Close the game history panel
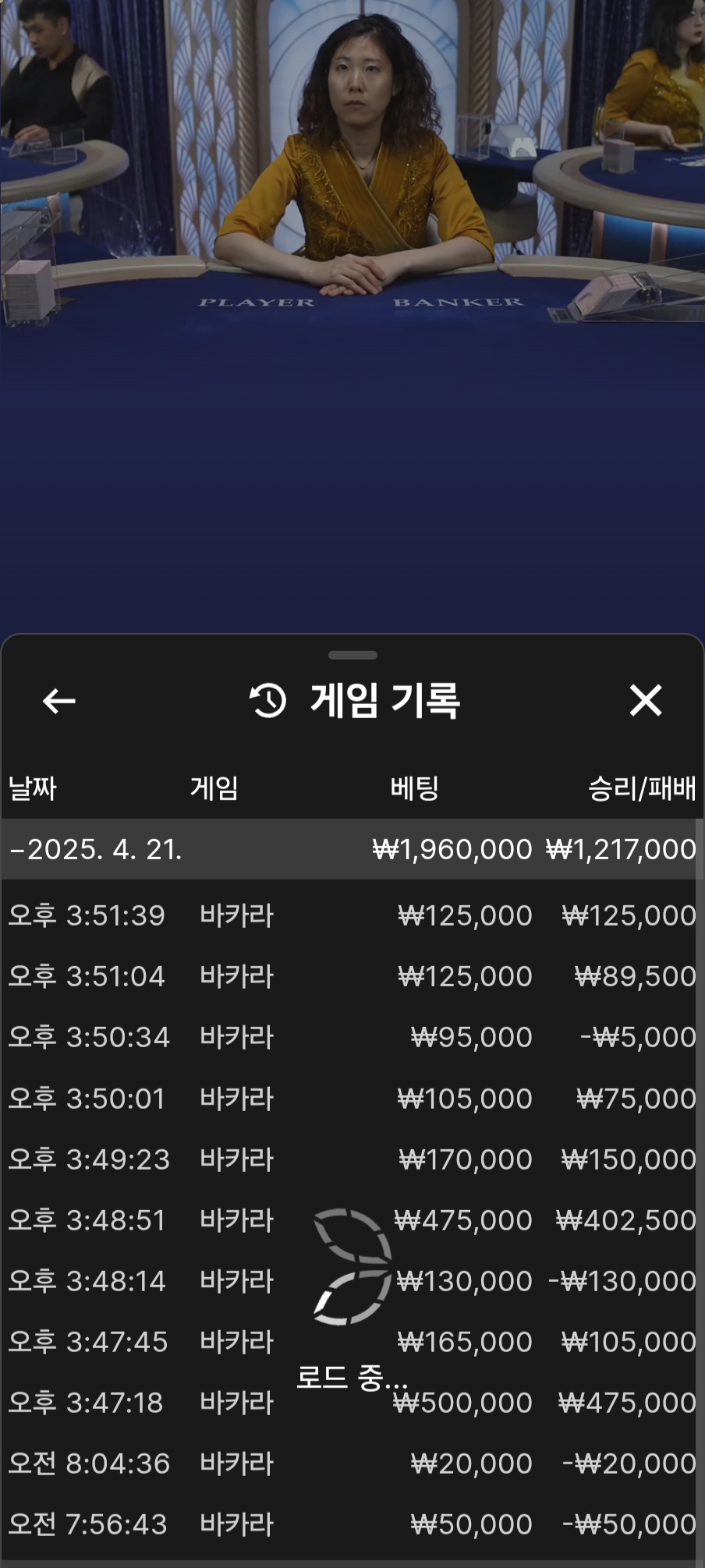705x1568 pixels. pos(646,700)
